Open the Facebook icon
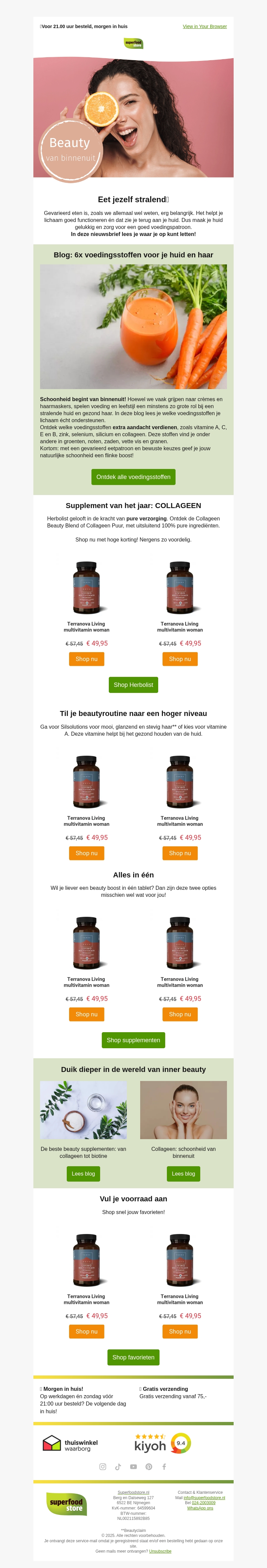 (164, 1466)
